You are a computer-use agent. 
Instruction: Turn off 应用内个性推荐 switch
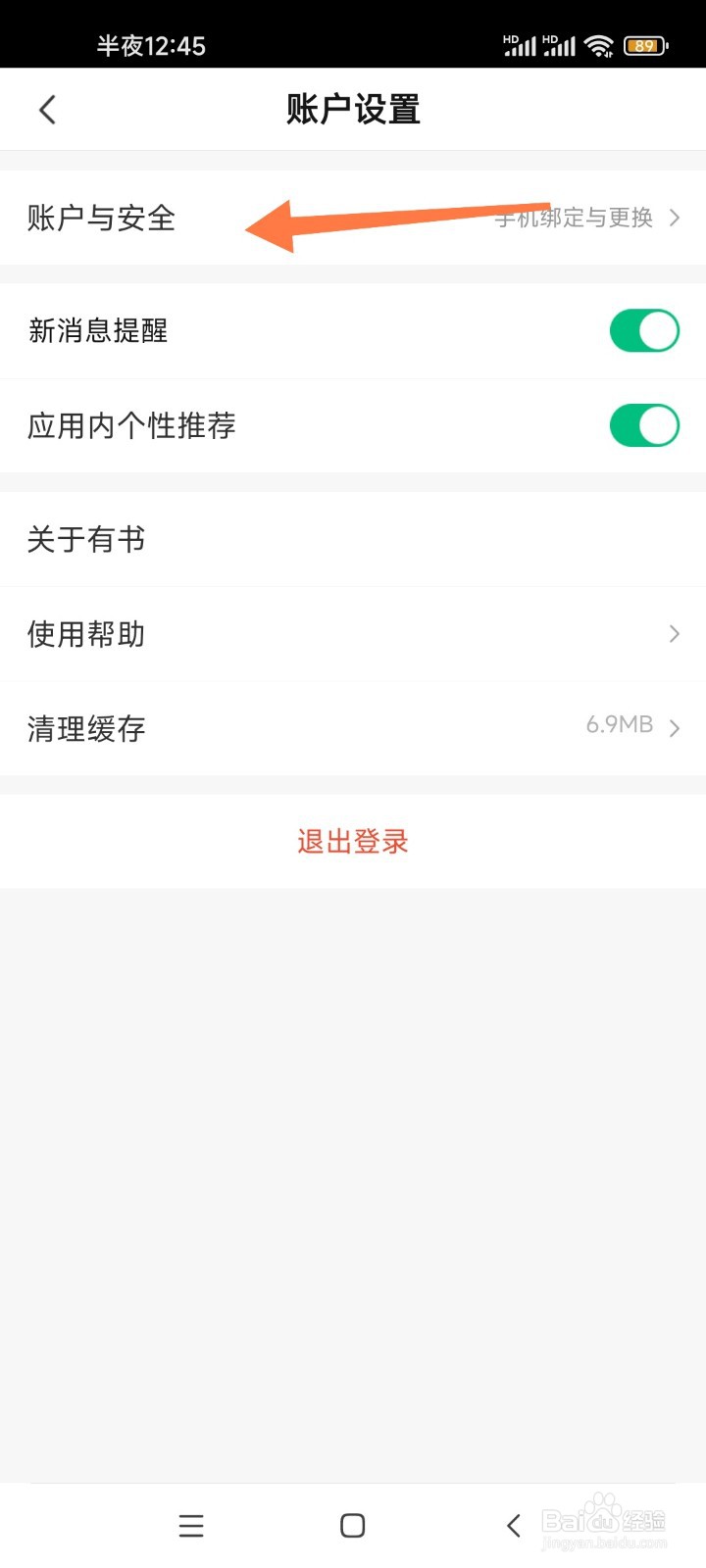click(x=643, y=425)
